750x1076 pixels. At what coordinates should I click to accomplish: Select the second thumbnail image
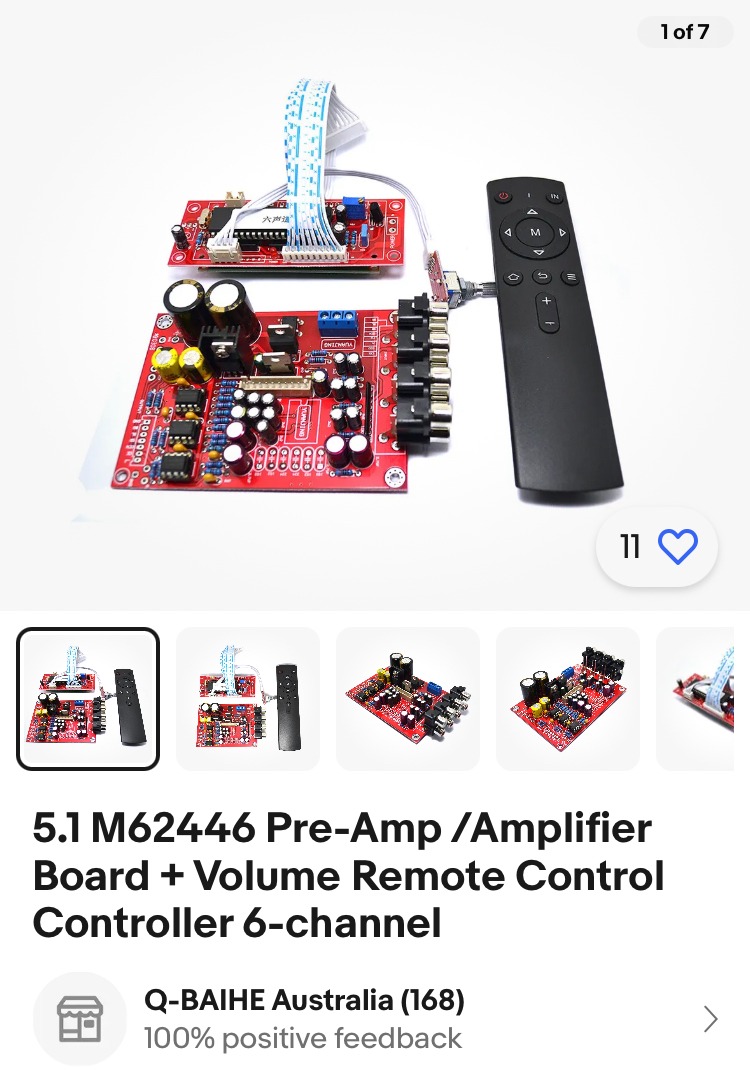248,699
